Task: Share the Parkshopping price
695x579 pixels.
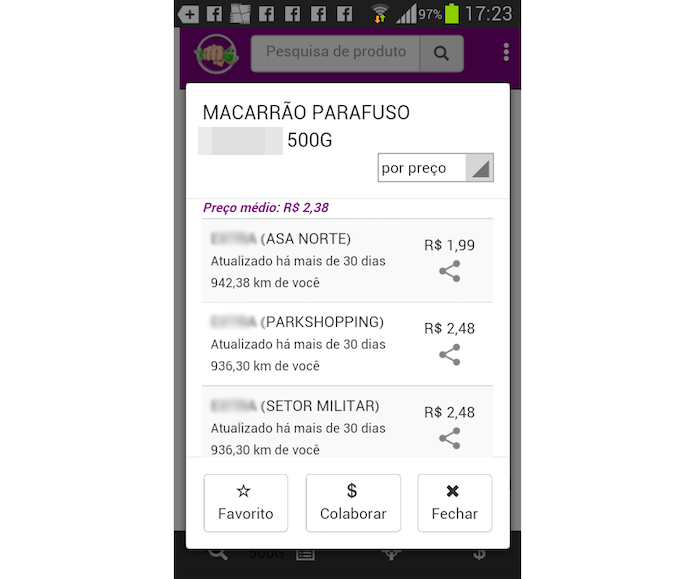Action: [x=450, y=354]
